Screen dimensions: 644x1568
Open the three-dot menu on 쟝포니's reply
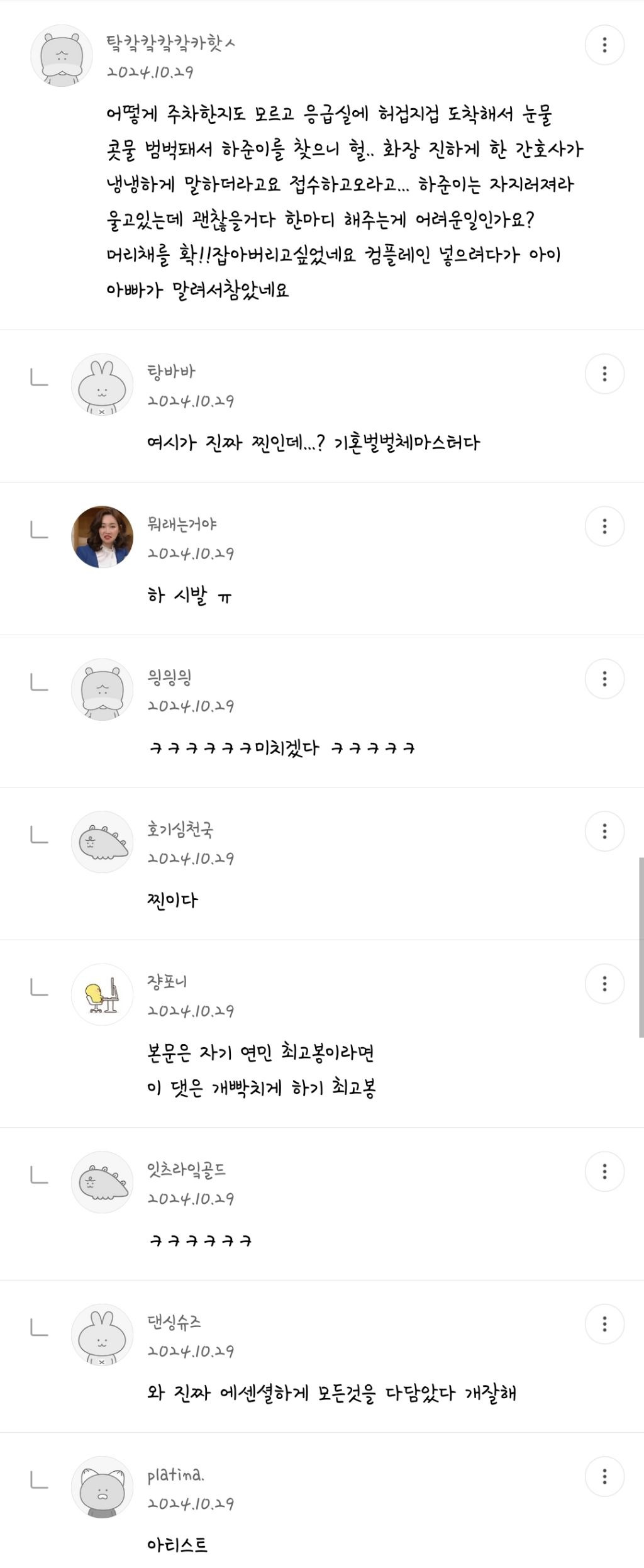[604, 984]
